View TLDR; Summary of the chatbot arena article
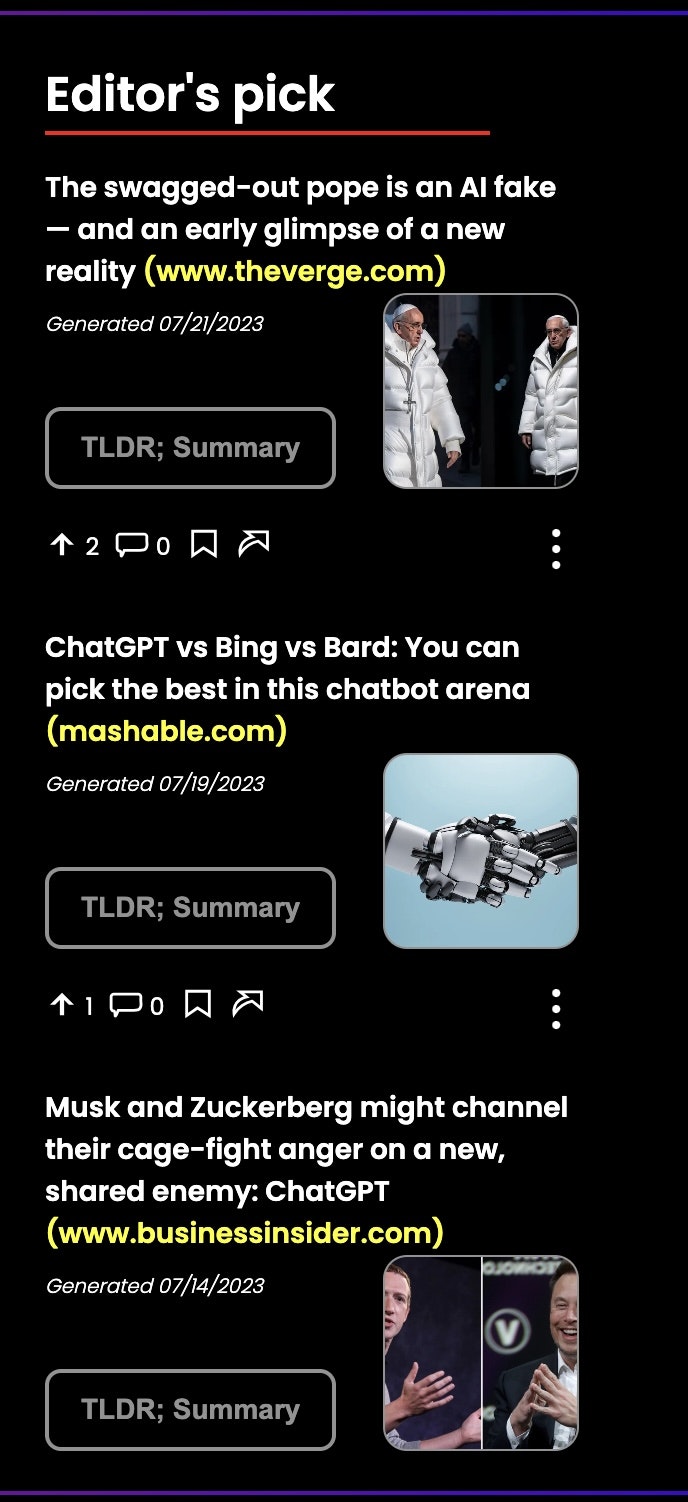Image resolution: width=688 pixels, height=1502 pixels. pyautogui.click(x=190, y=908)
